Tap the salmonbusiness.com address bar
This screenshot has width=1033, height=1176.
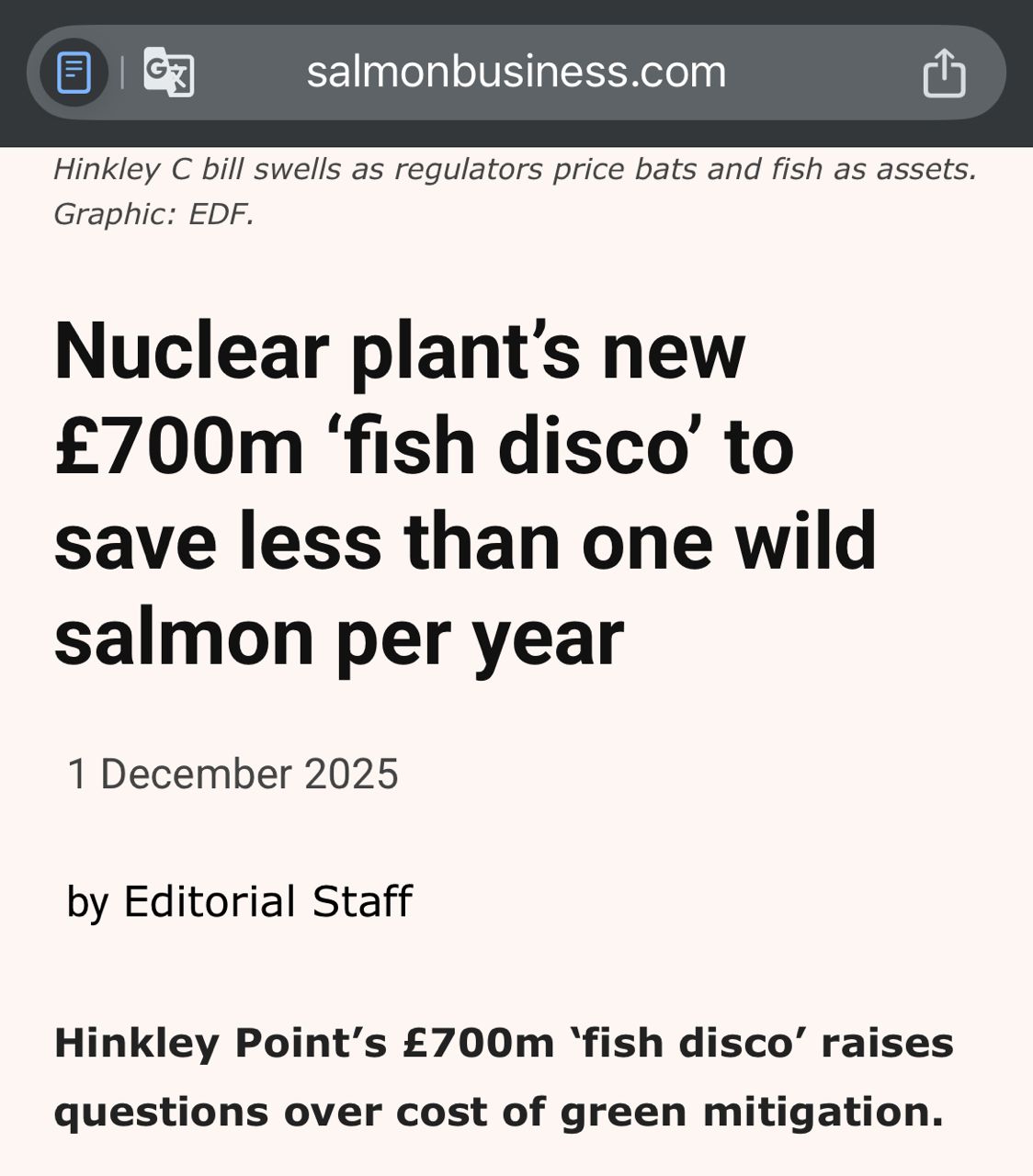pos(516,73)
